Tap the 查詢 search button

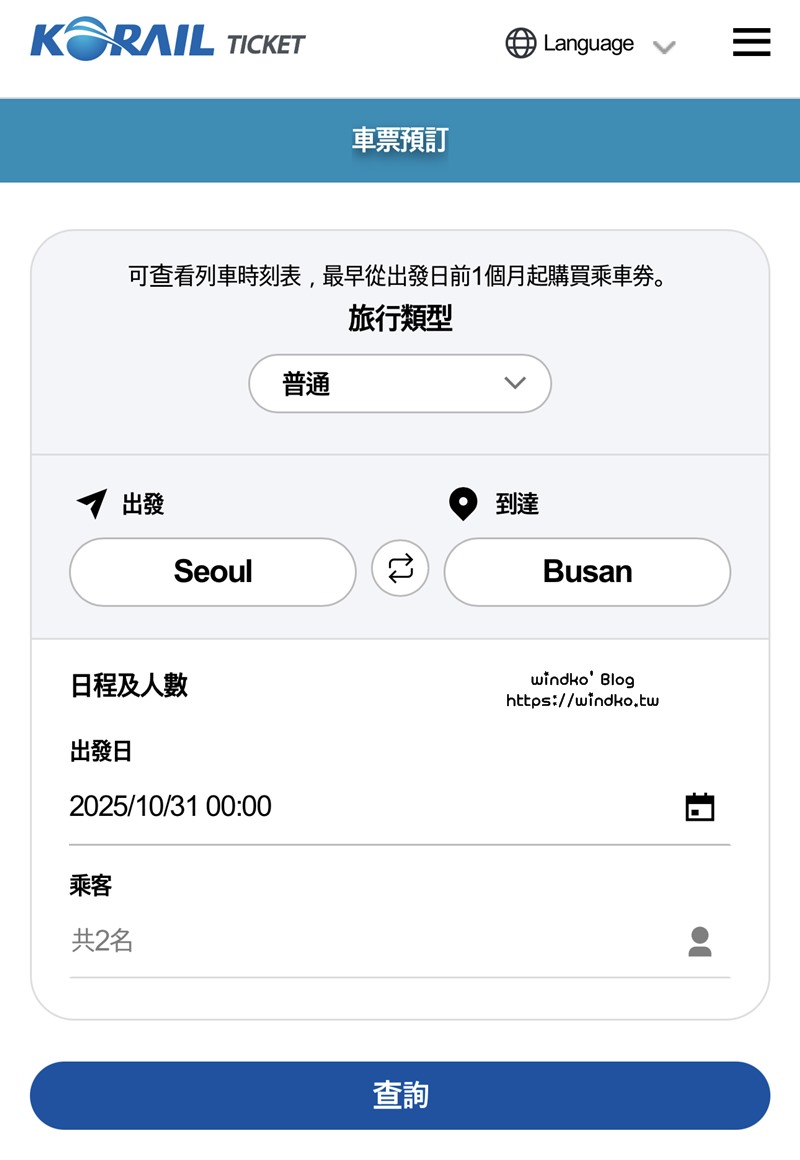click(x=400, y=1095)
